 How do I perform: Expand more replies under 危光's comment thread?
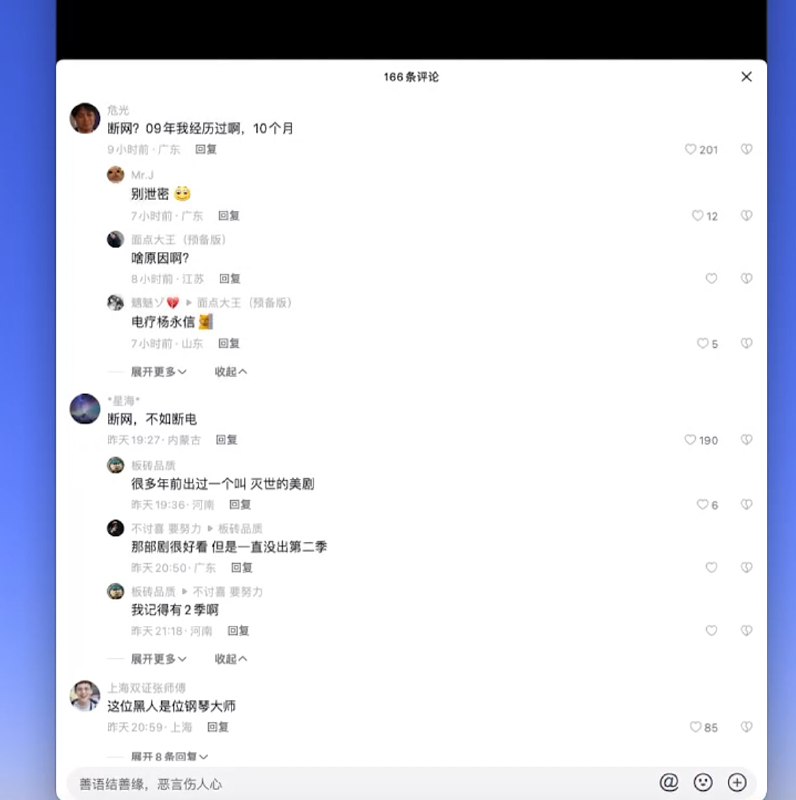point(158,371)
